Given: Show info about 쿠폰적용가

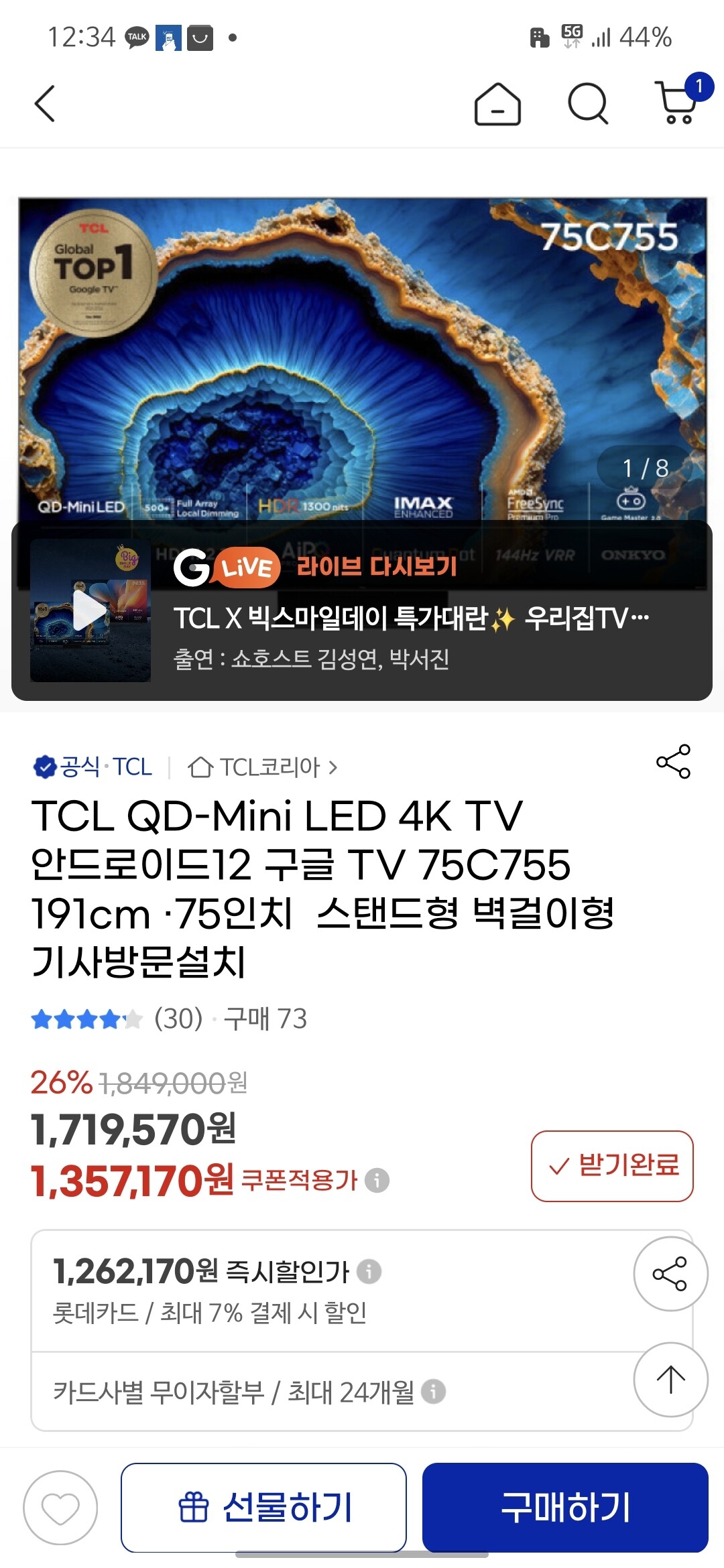Looking at the screenshot, I should pyautogui.click(x=377, y=1180).
